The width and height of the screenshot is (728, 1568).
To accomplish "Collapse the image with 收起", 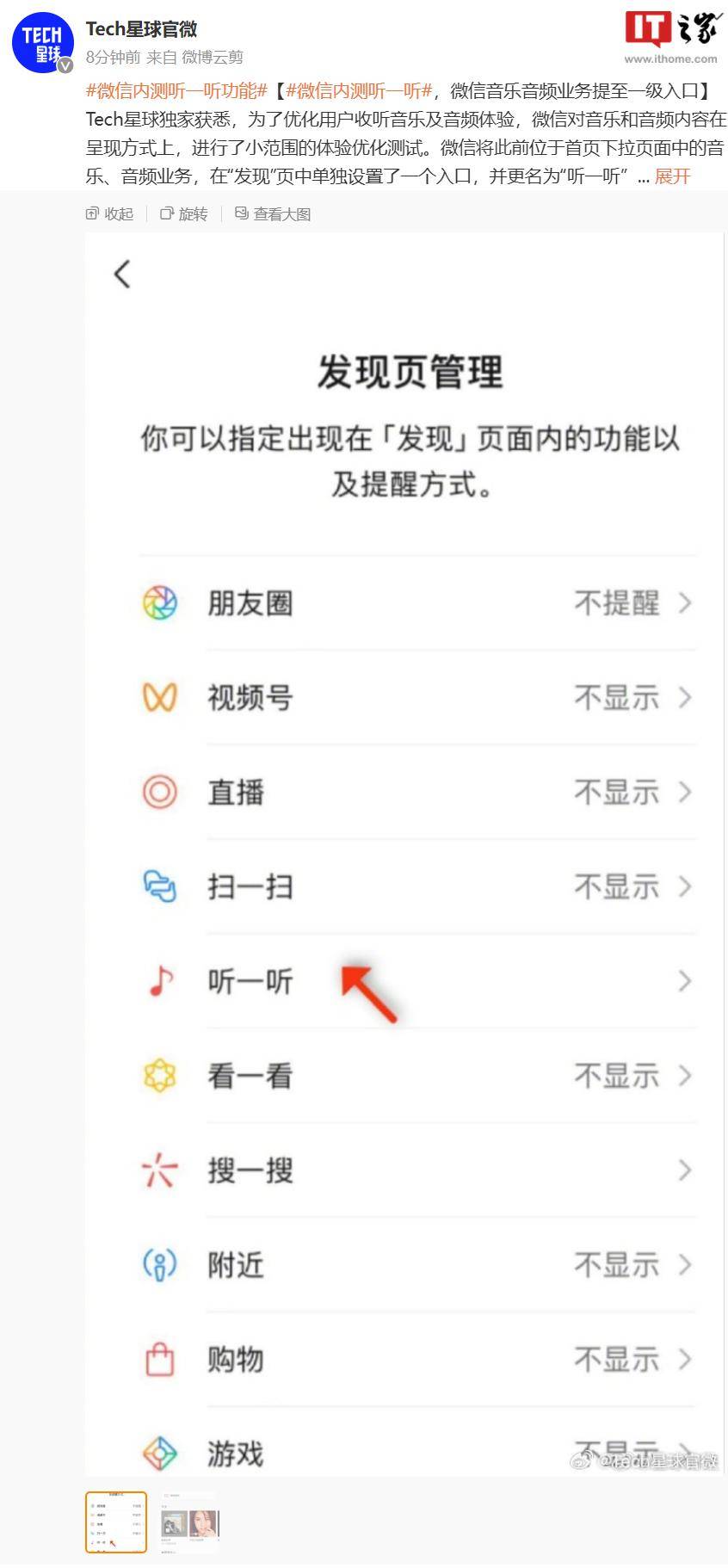I will click(110, 214).
